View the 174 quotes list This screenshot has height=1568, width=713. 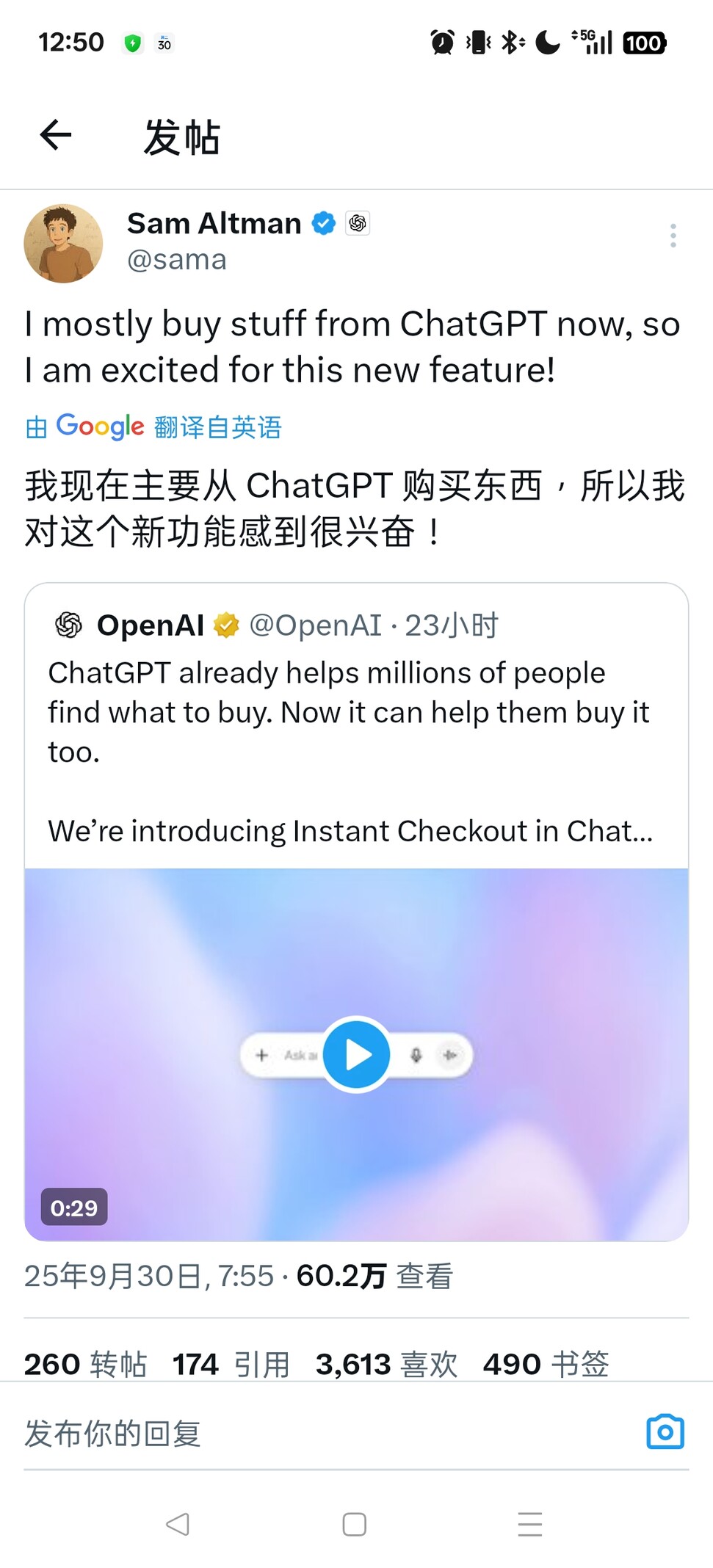pyautogui.click(x=231, y=1364)
